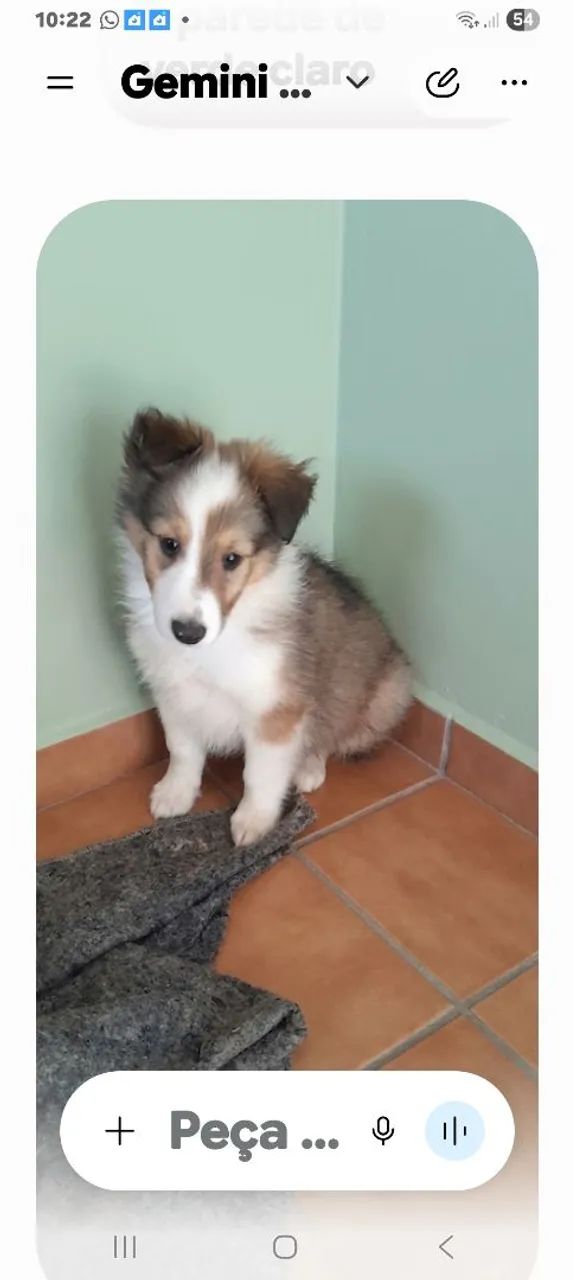Go back using the system back button
The image size is (574, 1280).
[446, 1246]
